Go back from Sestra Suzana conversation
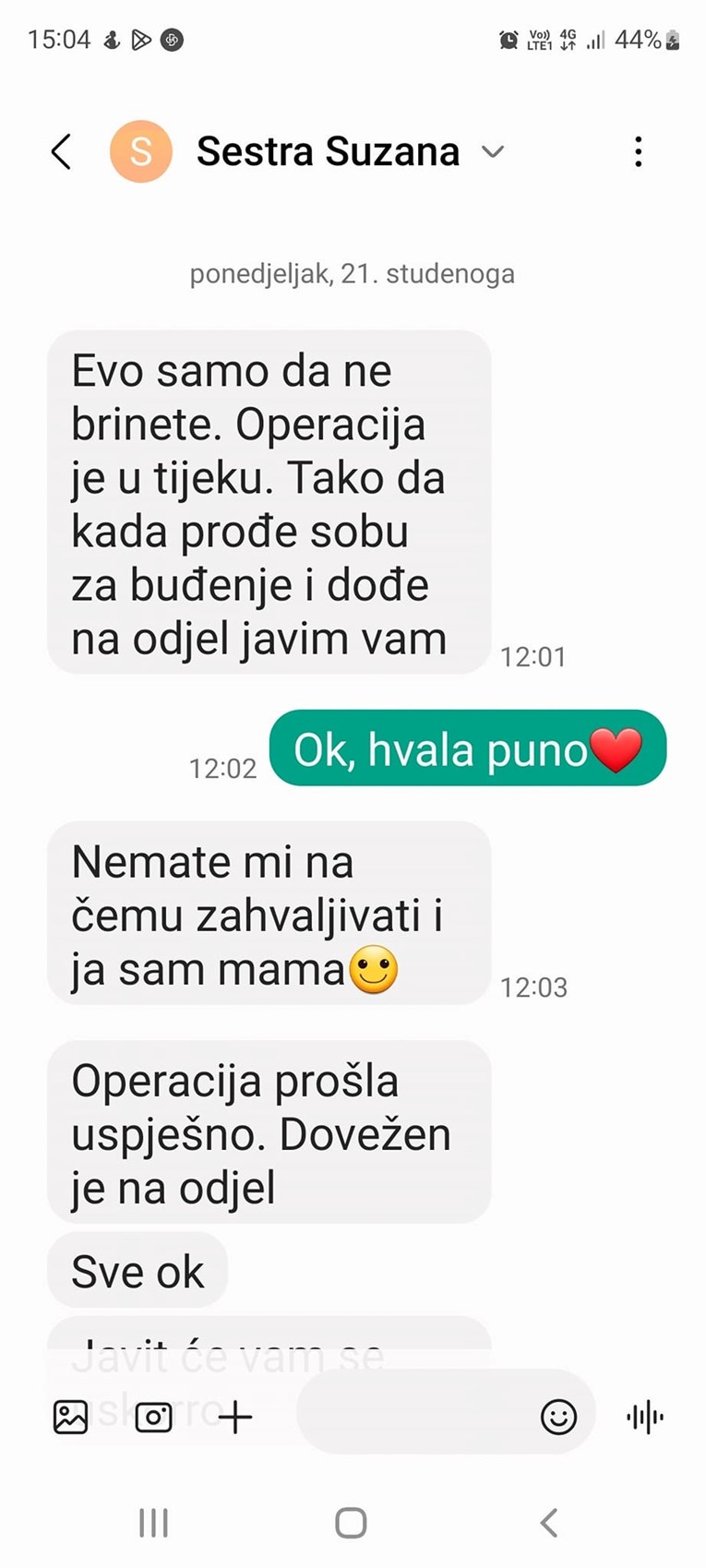The image size is (706, 1568). click(x=61, y=151)
